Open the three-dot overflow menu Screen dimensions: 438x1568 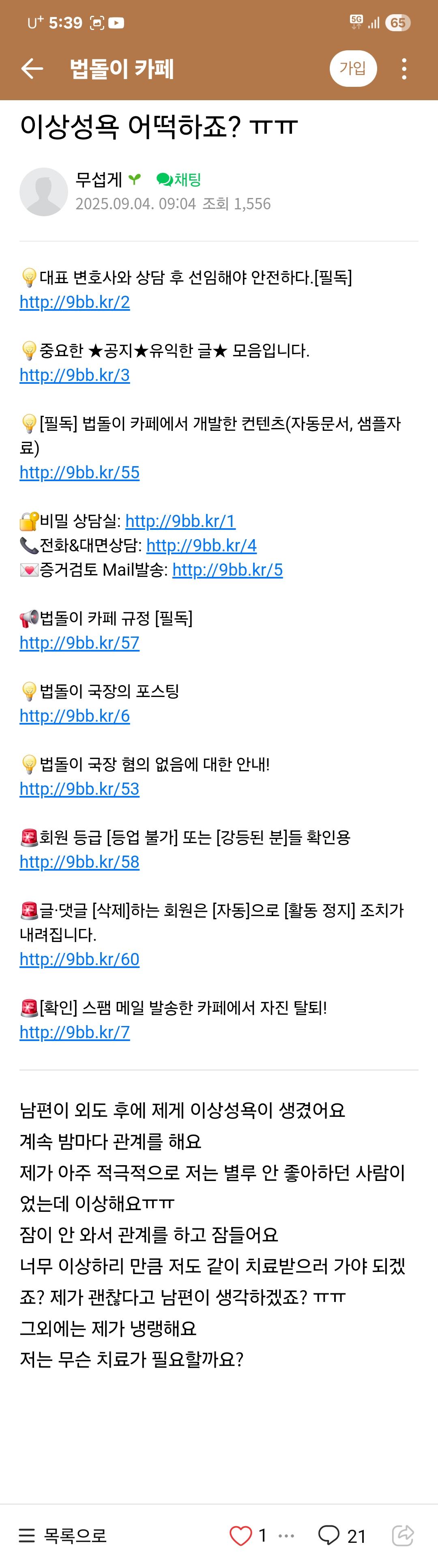point(404,69)
